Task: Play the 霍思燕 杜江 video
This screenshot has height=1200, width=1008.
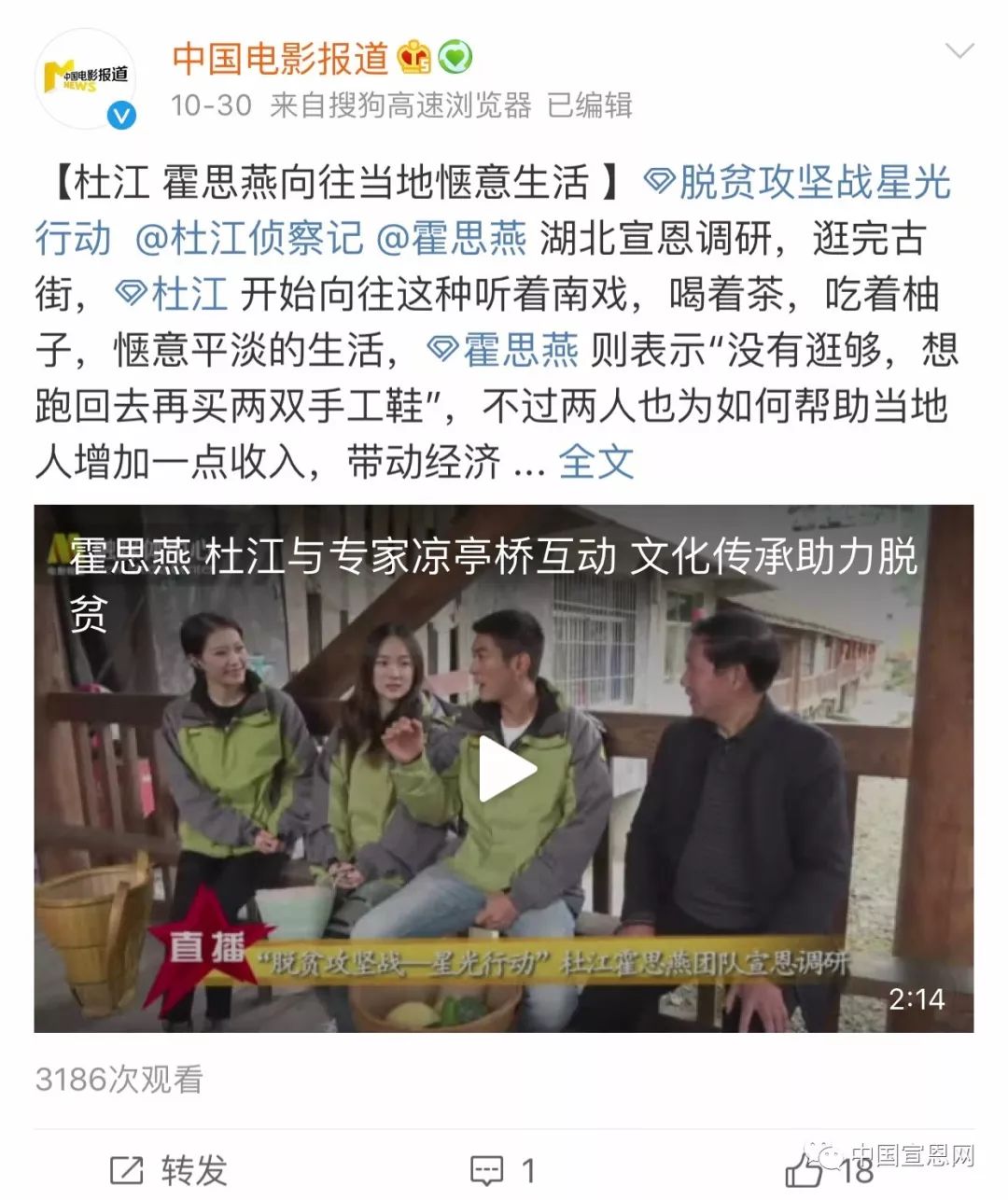Action: tap(505, 768)
